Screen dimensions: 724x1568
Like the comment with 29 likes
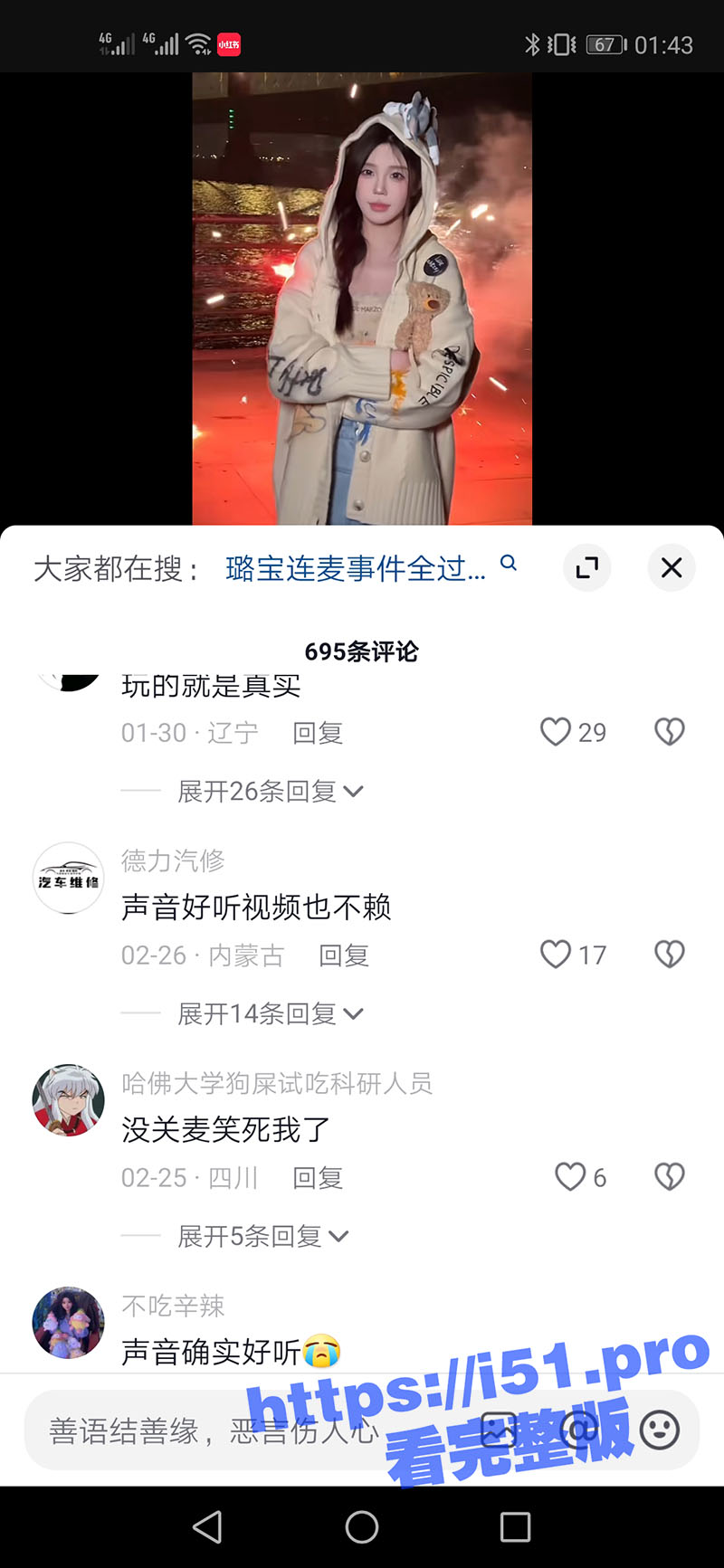(556, 732)
